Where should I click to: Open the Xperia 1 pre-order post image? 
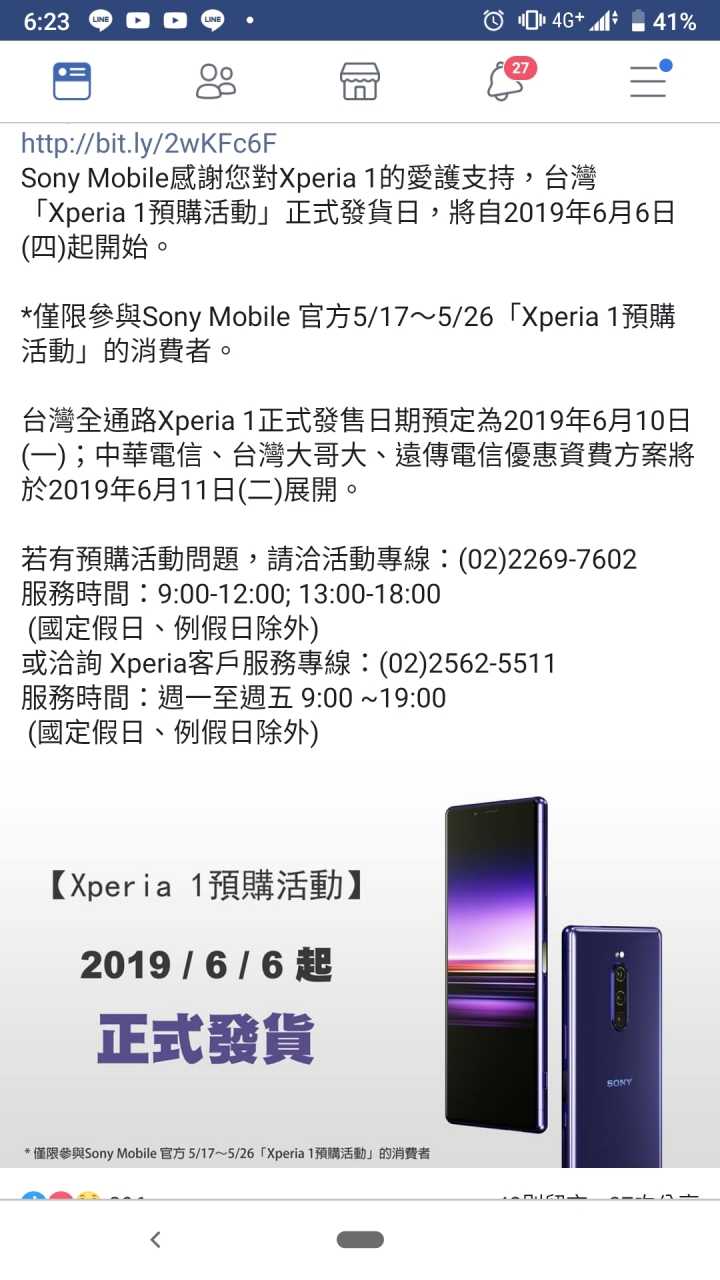pyautogui.click(x=360, y=970)
